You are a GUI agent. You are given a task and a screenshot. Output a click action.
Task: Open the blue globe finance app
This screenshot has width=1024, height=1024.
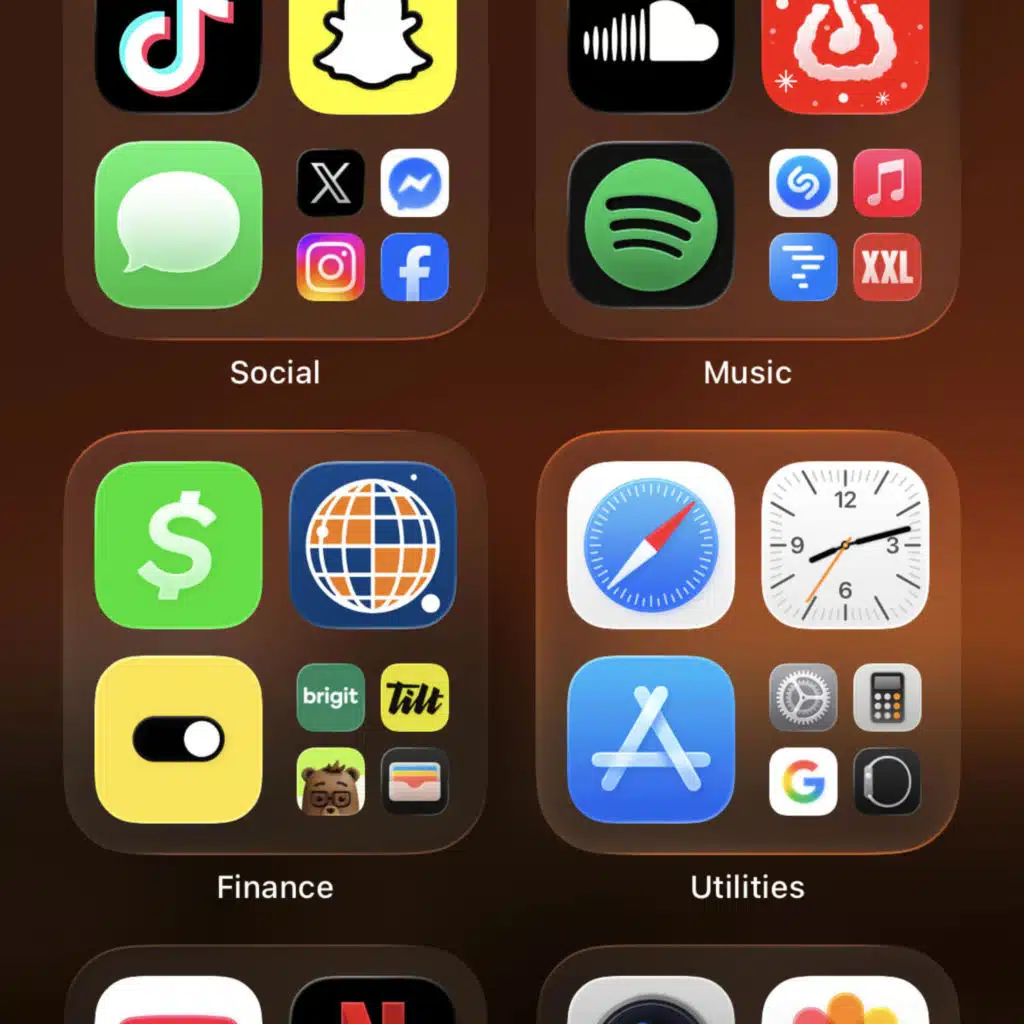tap(372, 545)
